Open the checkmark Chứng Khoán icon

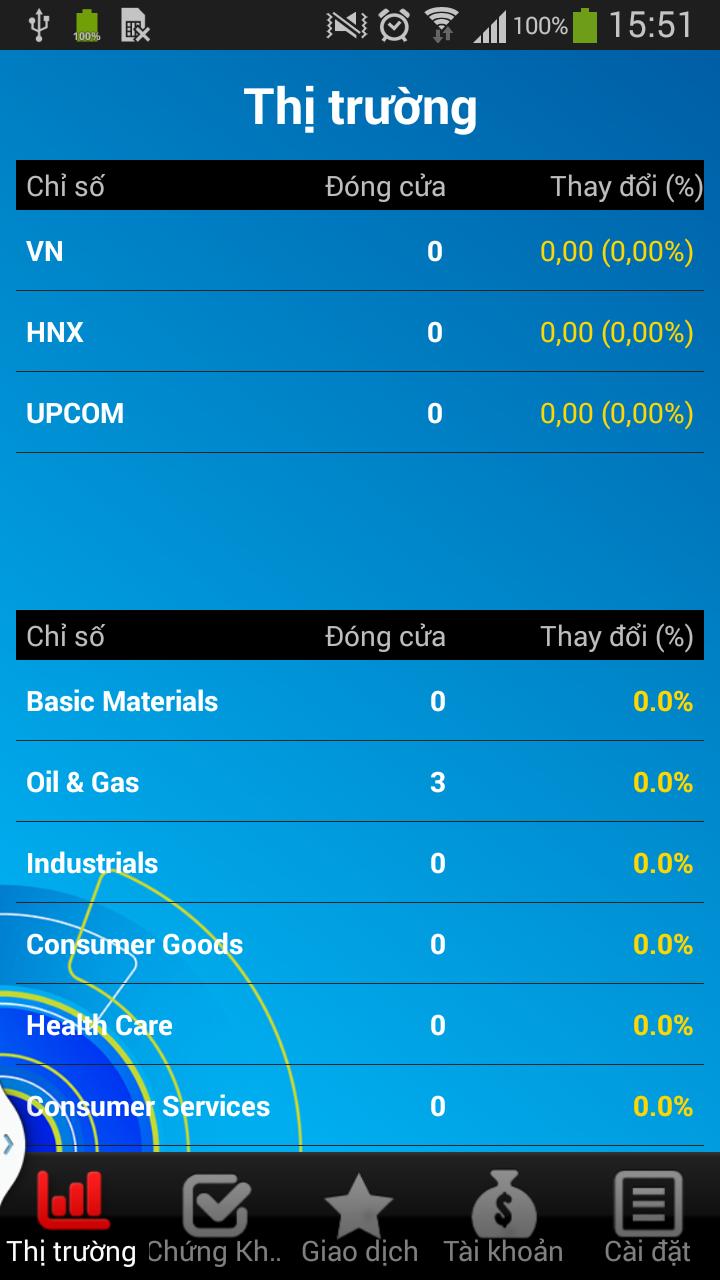coord(213,1203)
